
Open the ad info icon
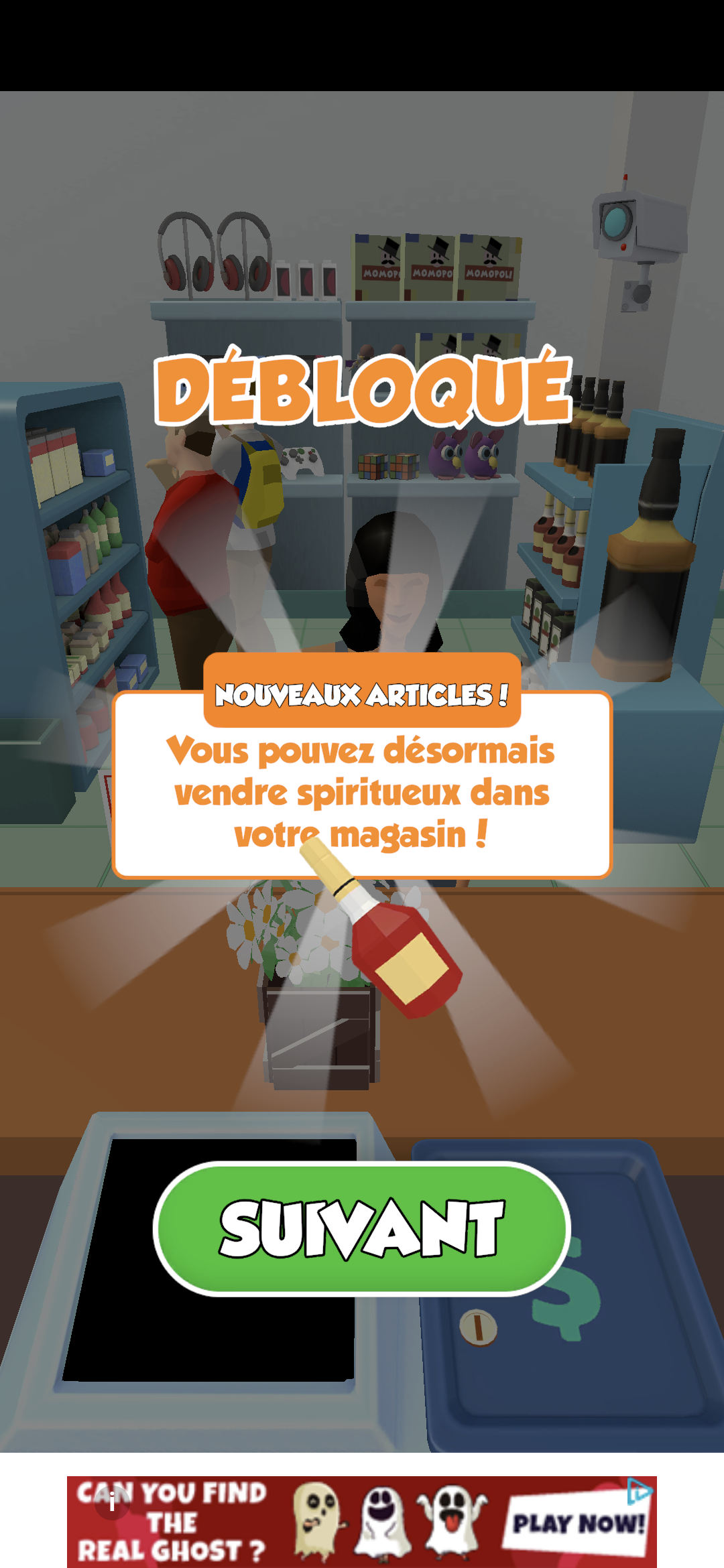112,1502
